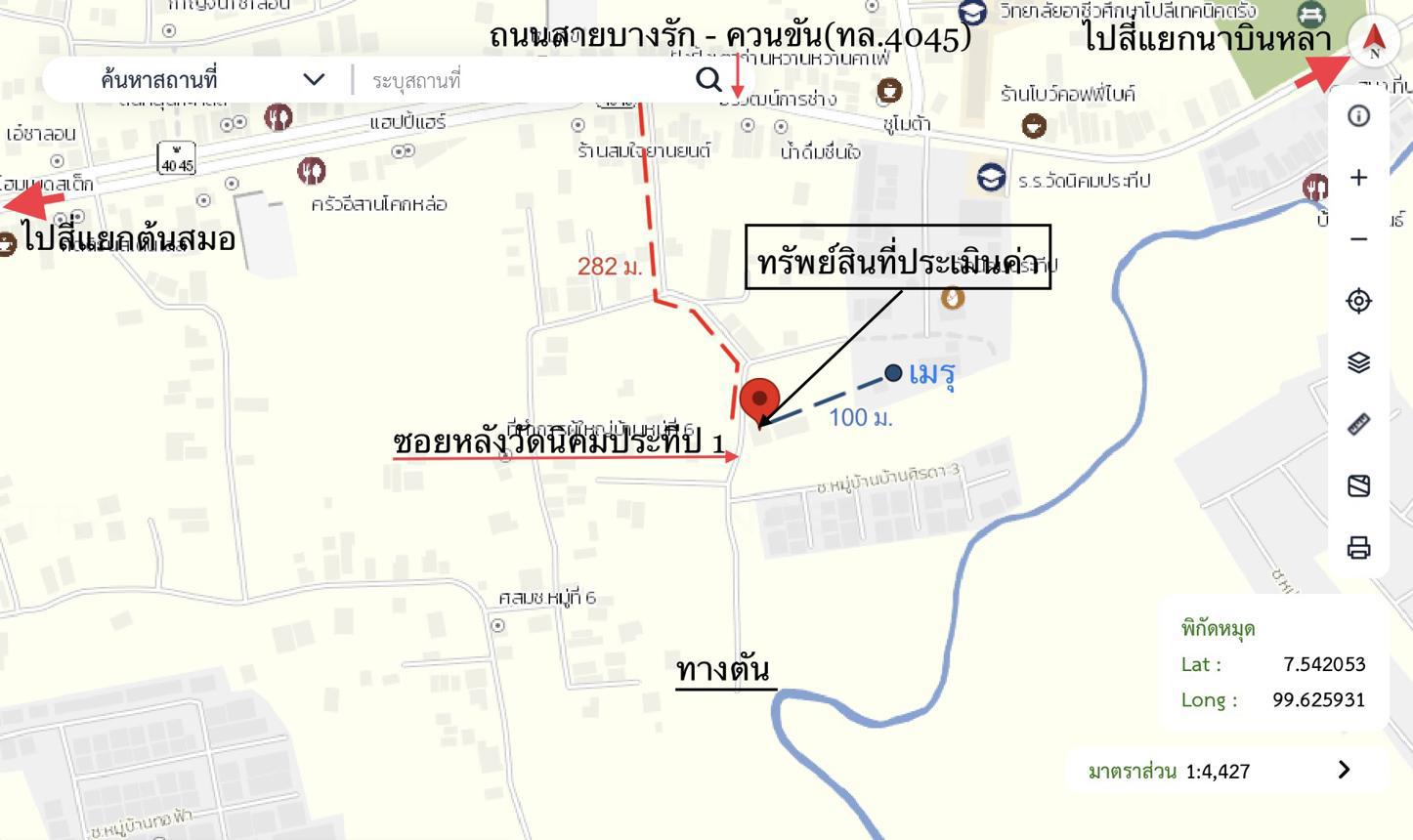Viewport: 1413px width, 840px height.
Task: Open the map layers panel
Action: click(x=1358, y=362)
